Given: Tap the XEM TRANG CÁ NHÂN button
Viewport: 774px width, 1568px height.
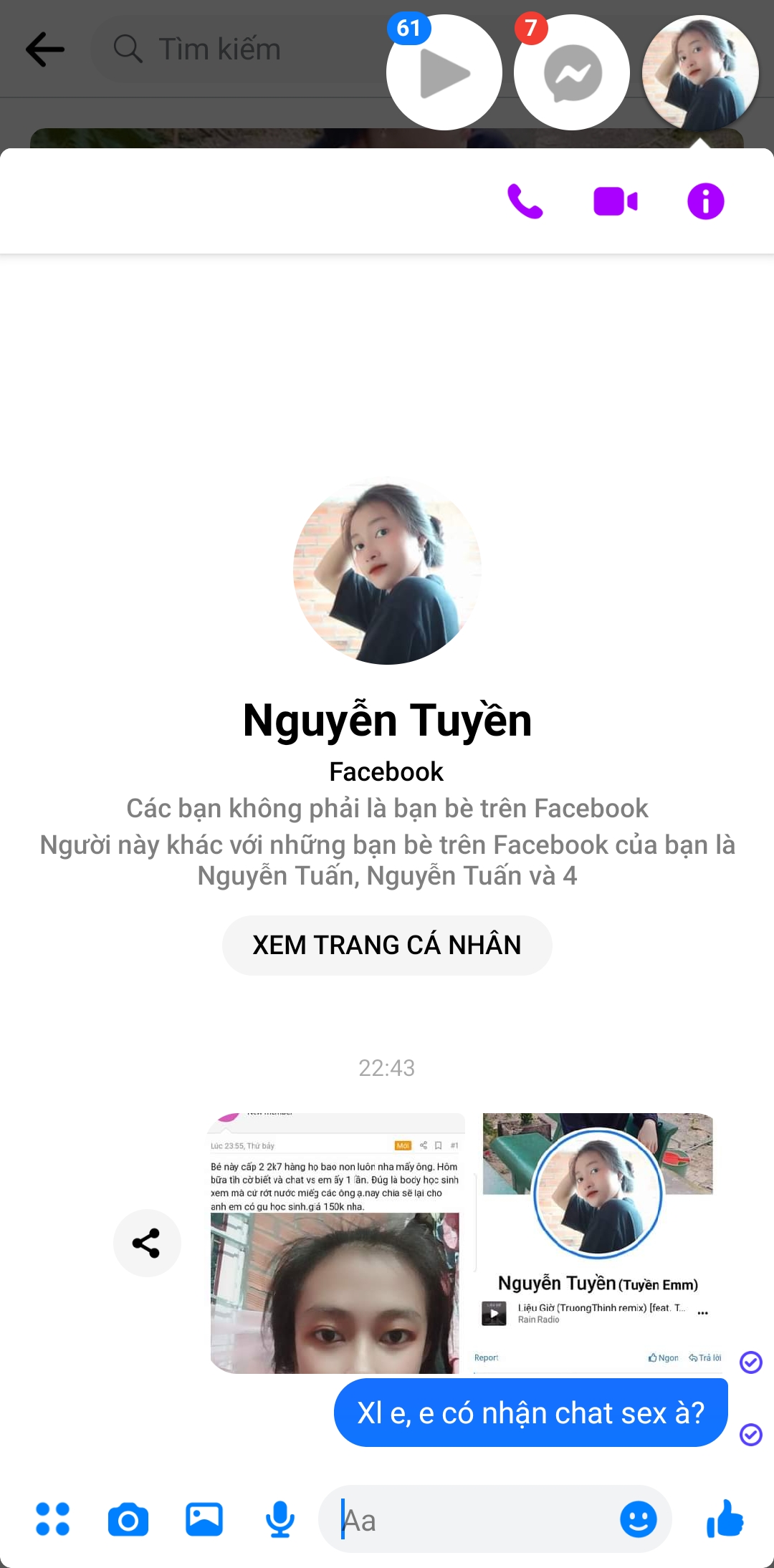Looking at the screenshot, I should click(387, 945).
